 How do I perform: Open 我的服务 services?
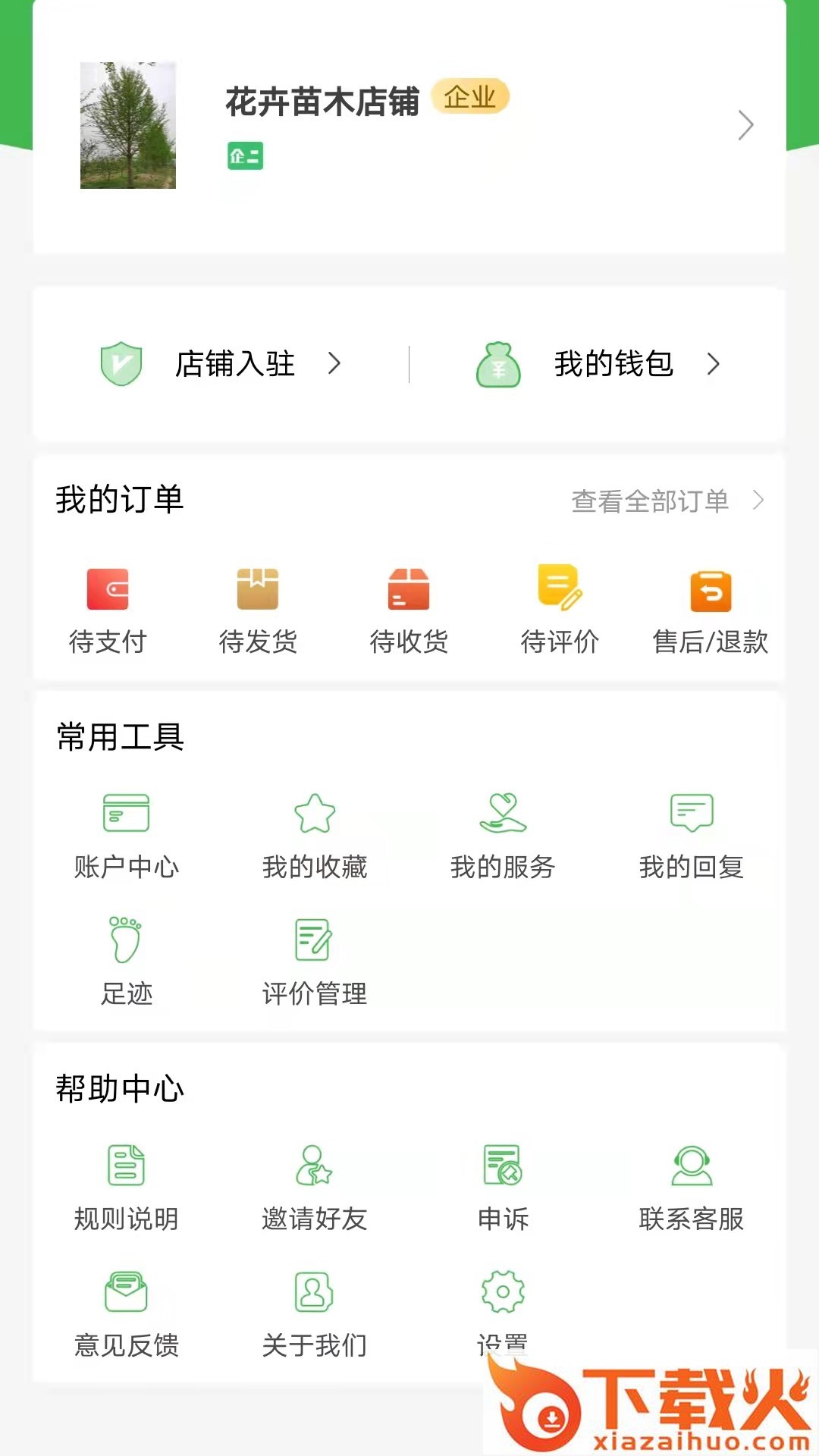click(503, 835)
